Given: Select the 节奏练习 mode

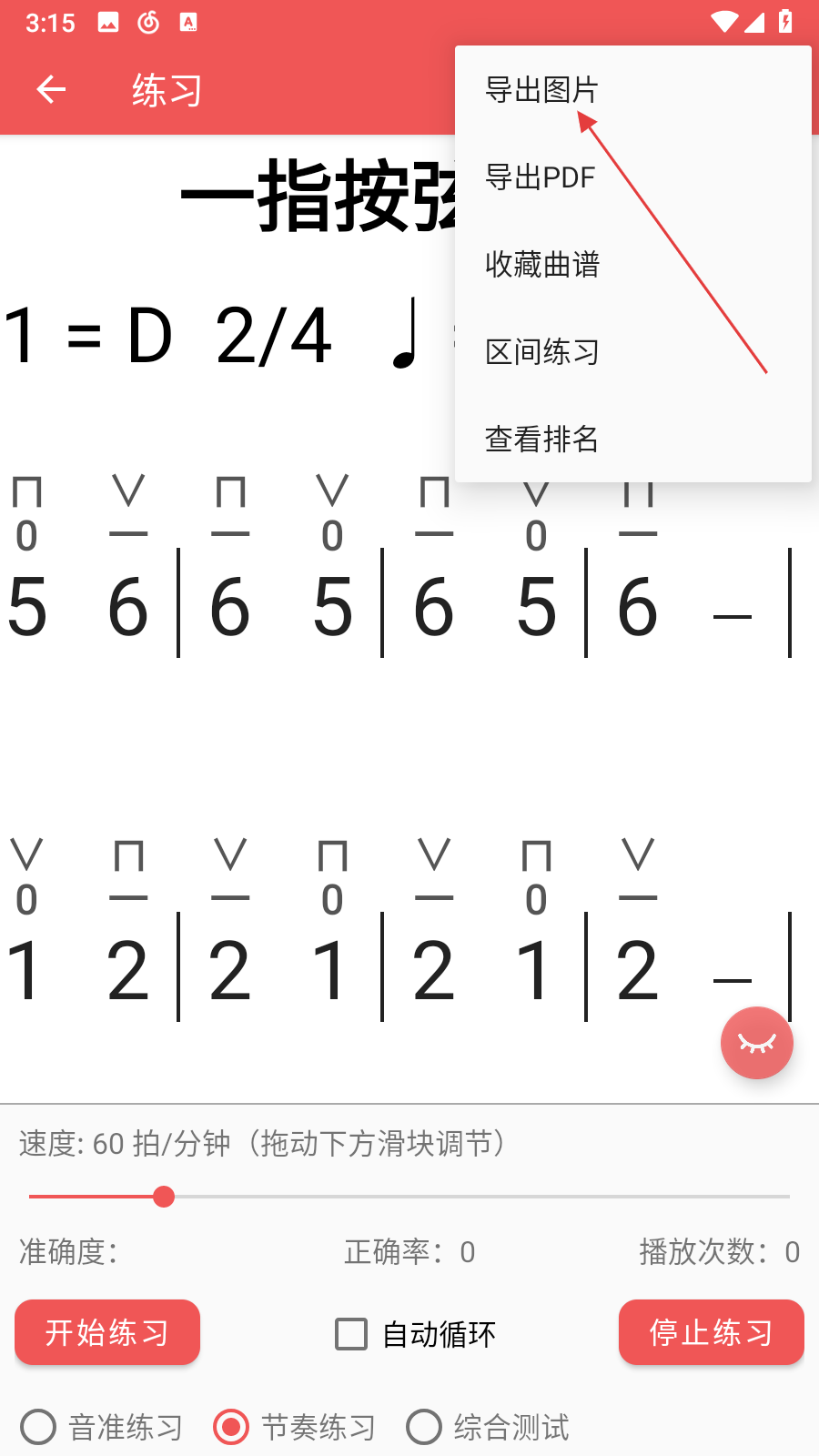Looking at the screenshot, I should 231,1427.
